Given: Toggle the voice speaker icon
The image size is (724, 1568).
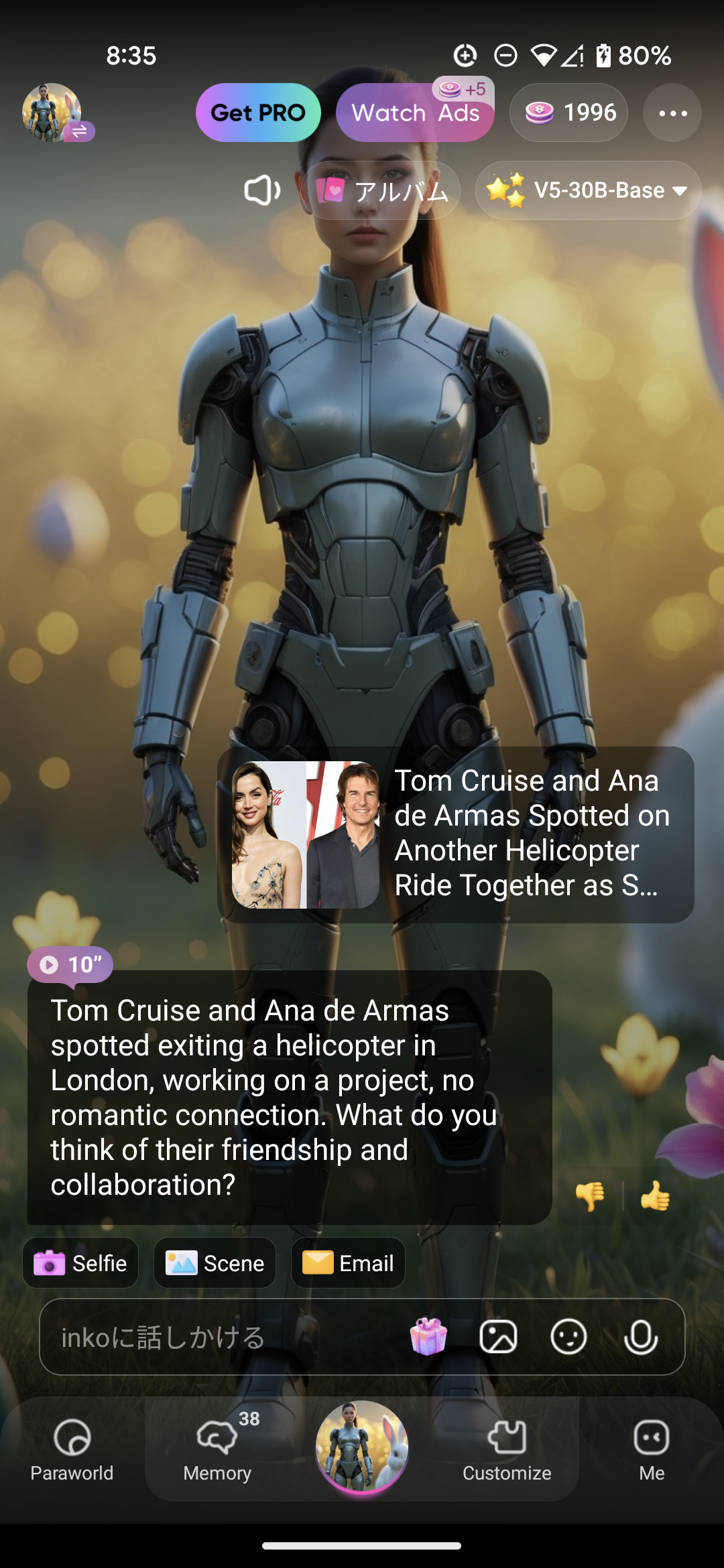Looking at the screenshot, I should pyautogui.click(x=261, y=190).
